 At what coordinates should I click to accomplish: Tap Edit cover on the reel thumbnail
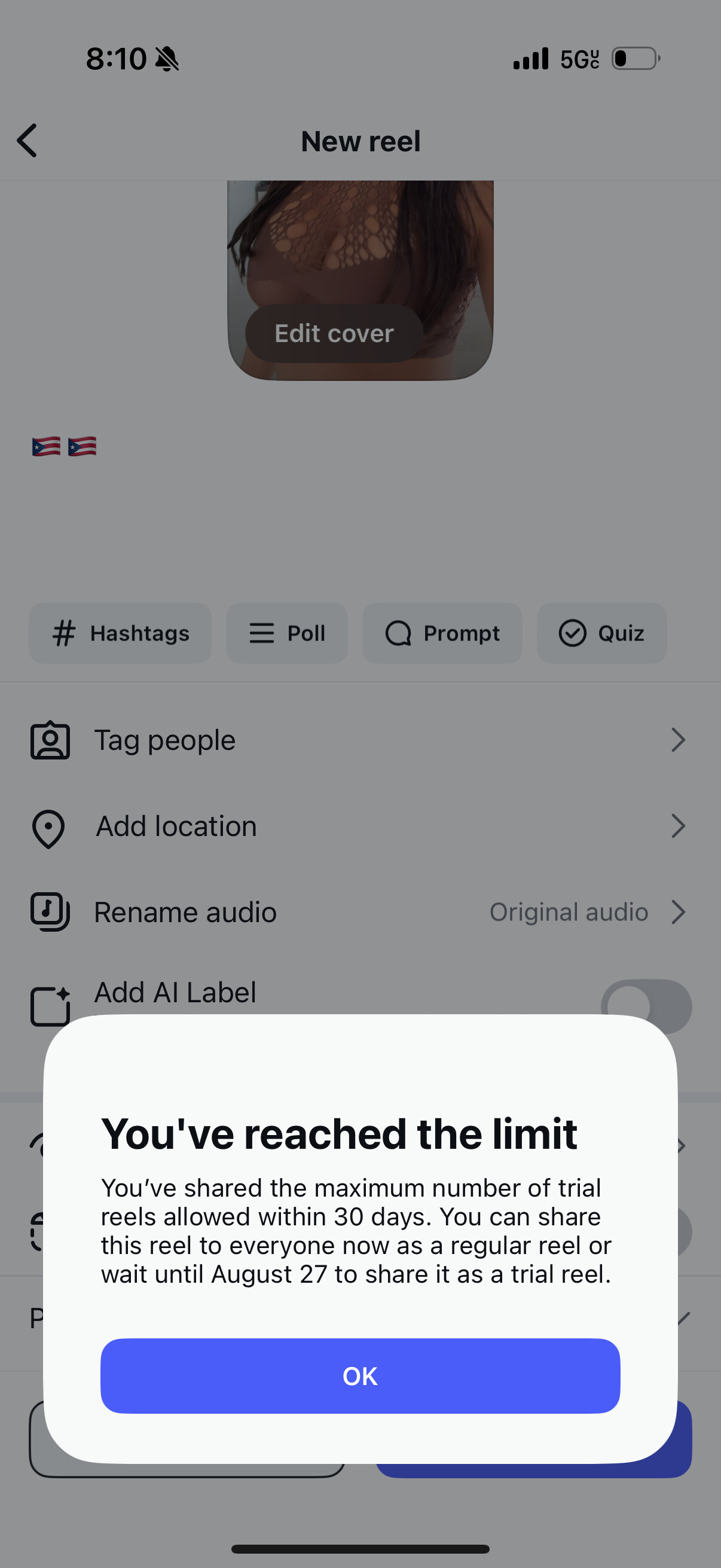point(334,334)
